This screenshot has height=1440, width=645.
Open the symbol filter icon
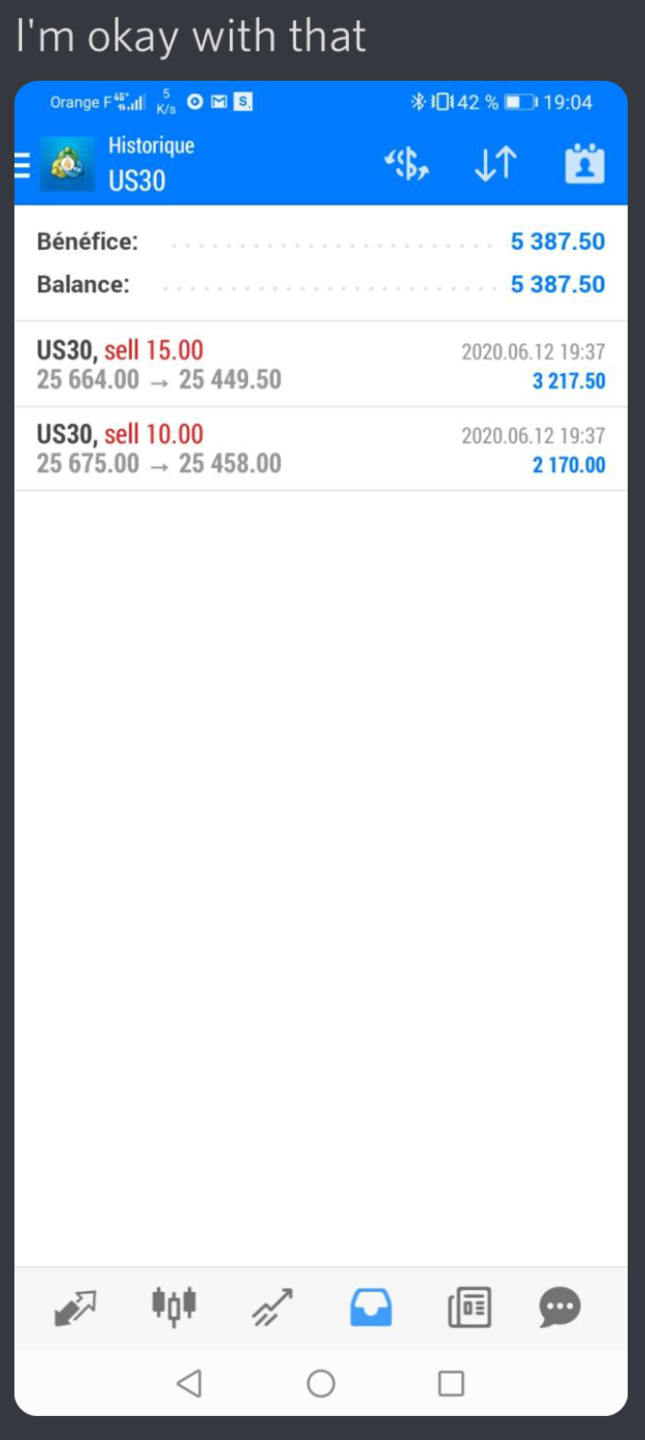(407, 164)
